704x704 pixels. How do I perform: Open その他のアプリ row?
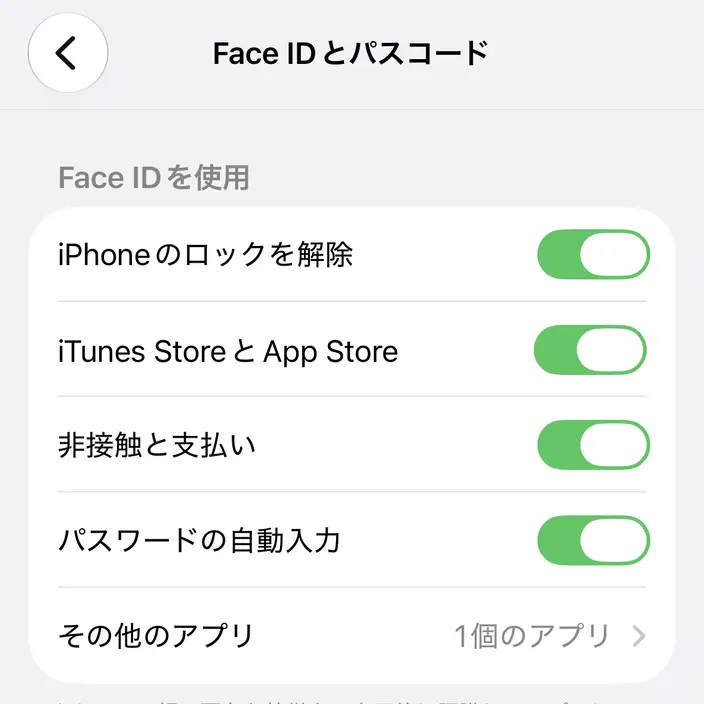(352, 636)
